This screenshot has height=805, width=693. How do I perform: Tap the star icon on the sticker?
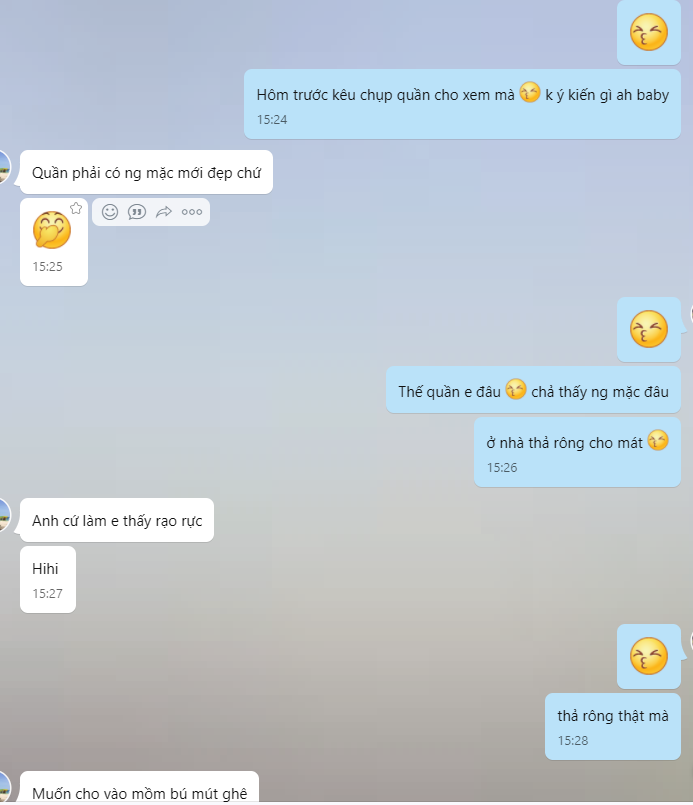point(75,208)
